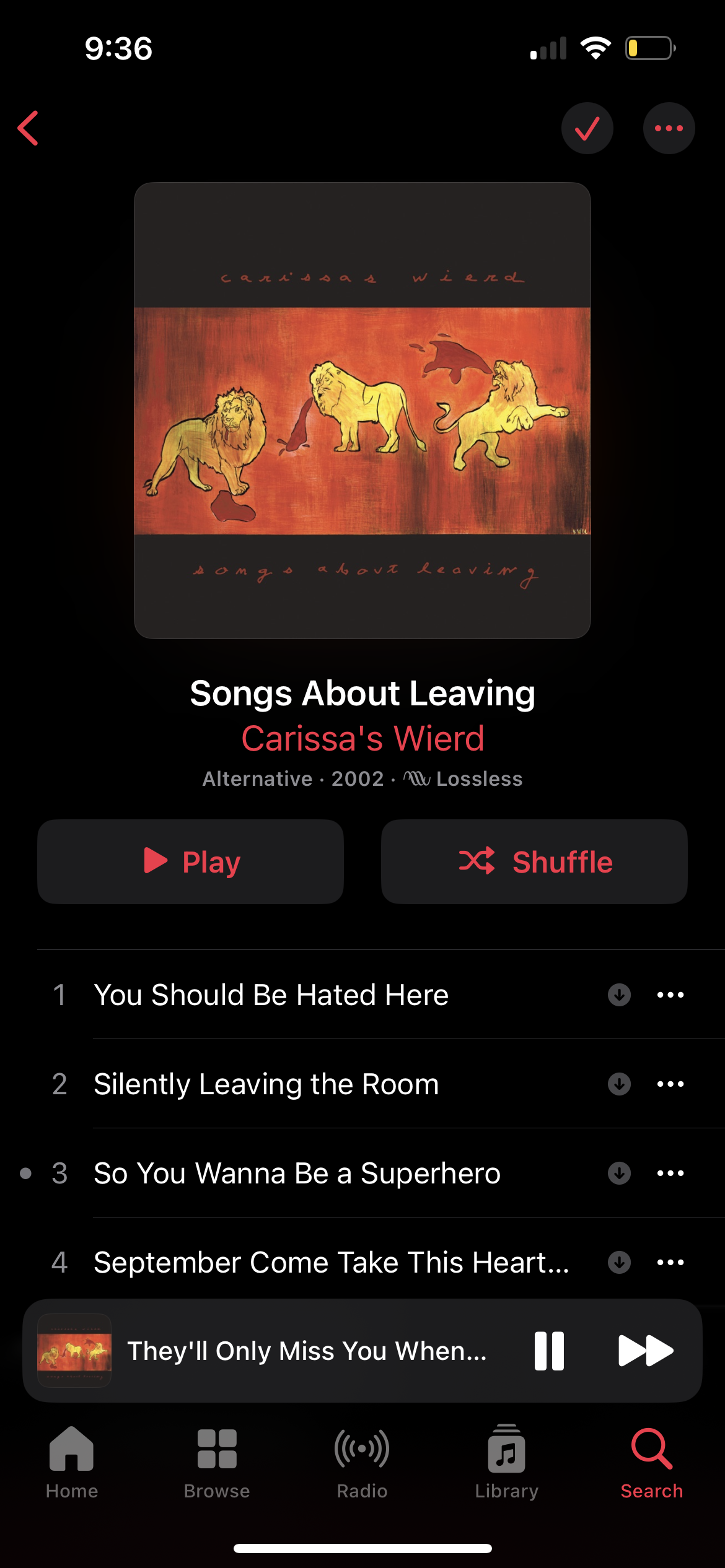
Task: Switch to the Radio tab
Action: coord(362,1461)
